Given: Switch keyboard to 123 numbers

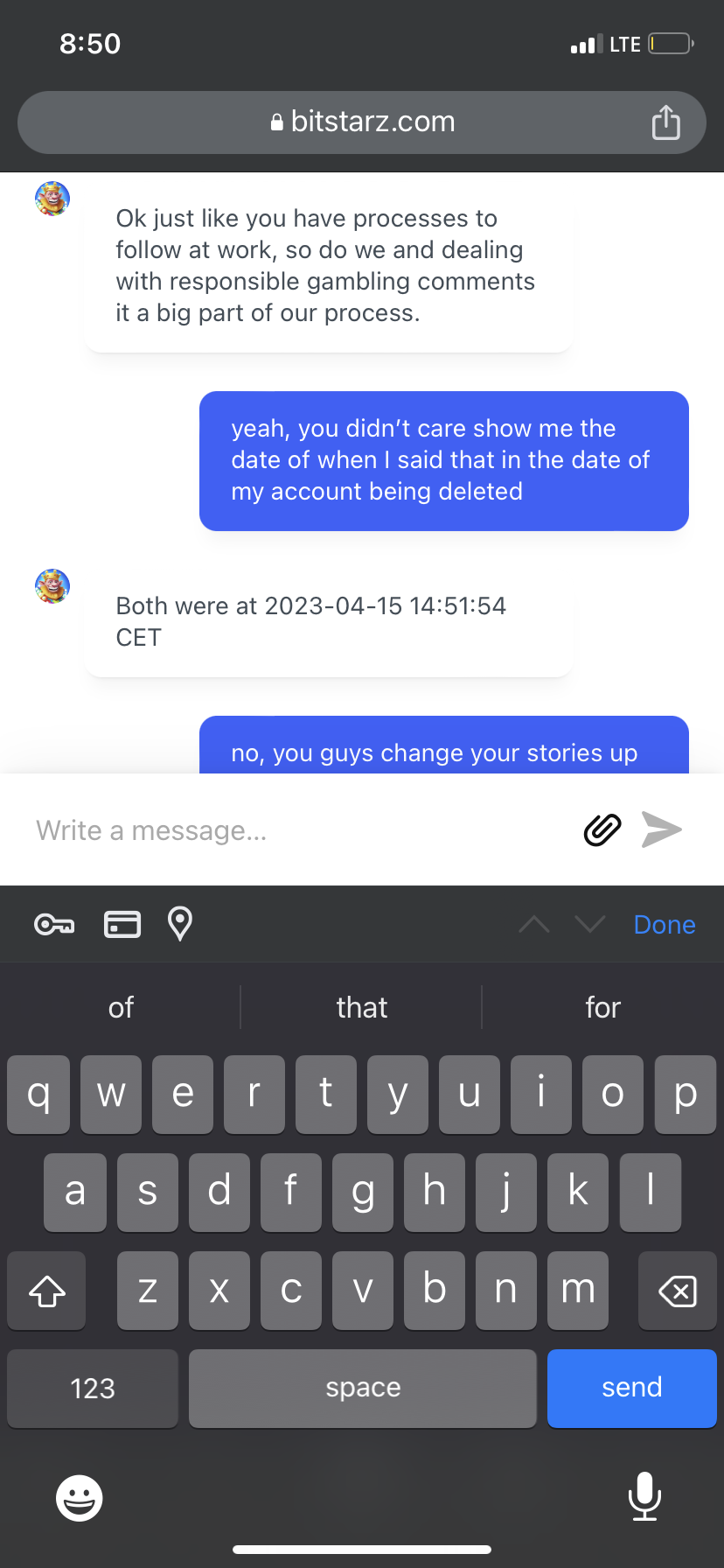Looking at the screenshot, I should 93,1388.
